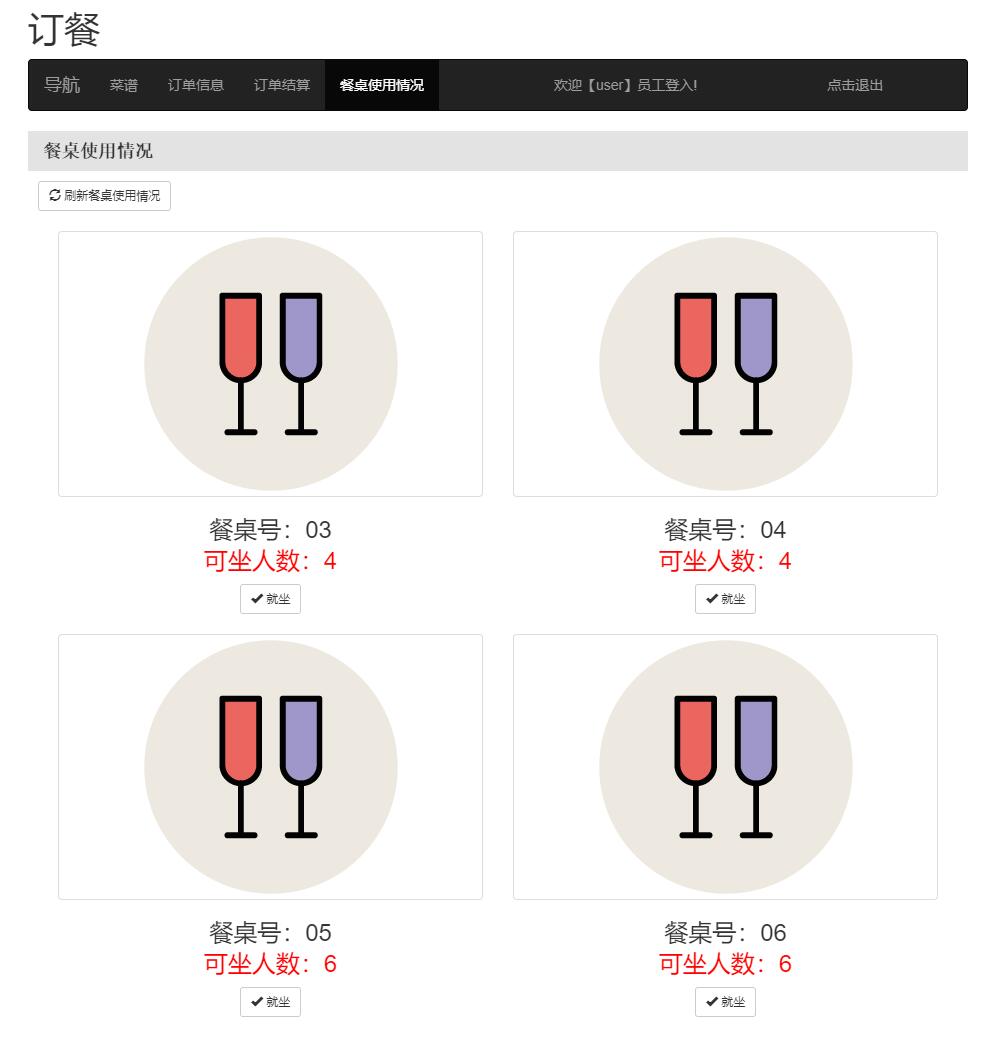The image size is (998, 1037).
Task: Refresh table usage with 刷新餐桌使用情况
Action: 105,196
